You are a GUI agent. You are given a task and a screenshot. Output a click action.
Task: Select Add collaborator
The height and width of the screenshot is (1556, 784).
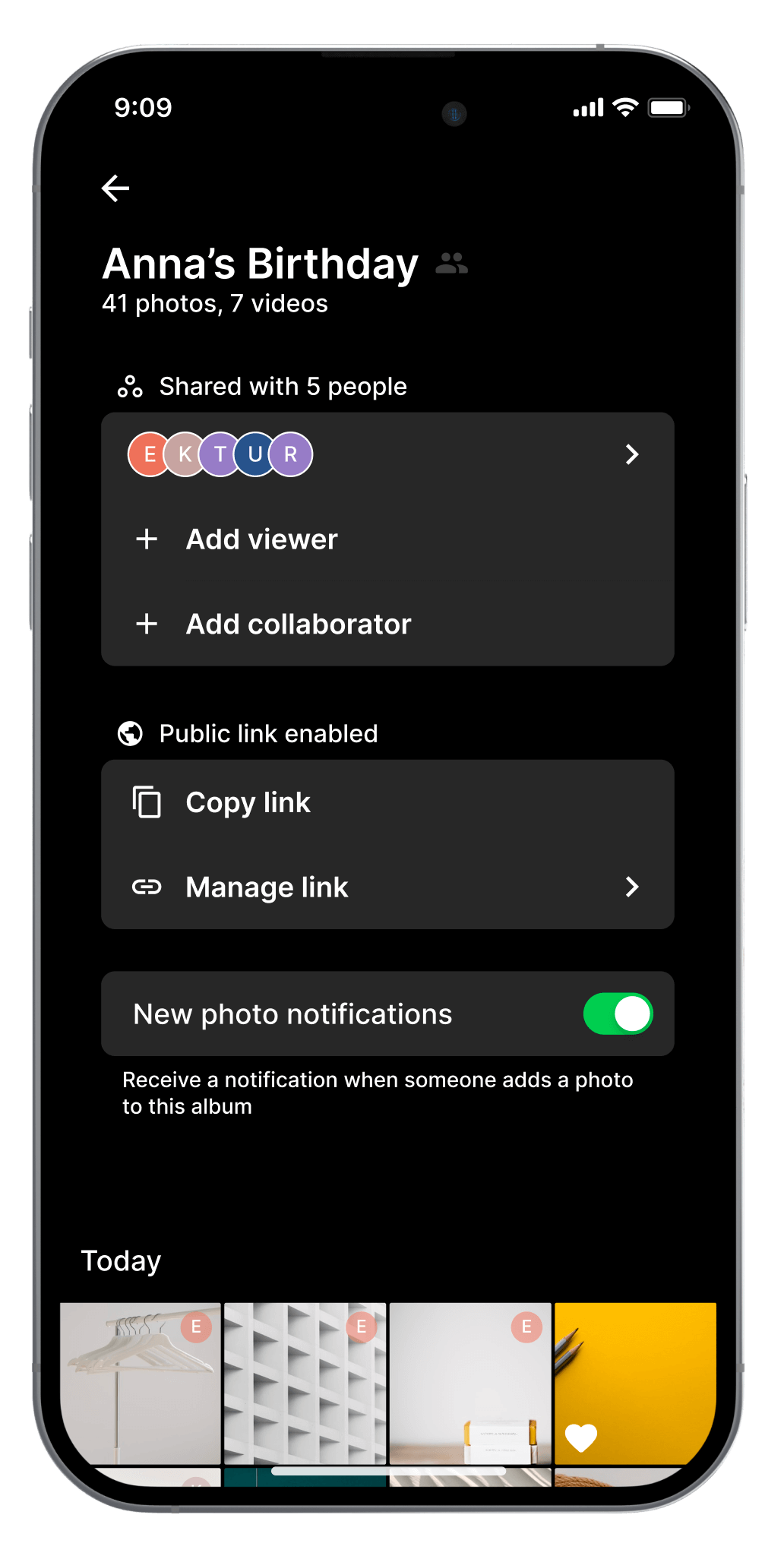tap(298, 625)
